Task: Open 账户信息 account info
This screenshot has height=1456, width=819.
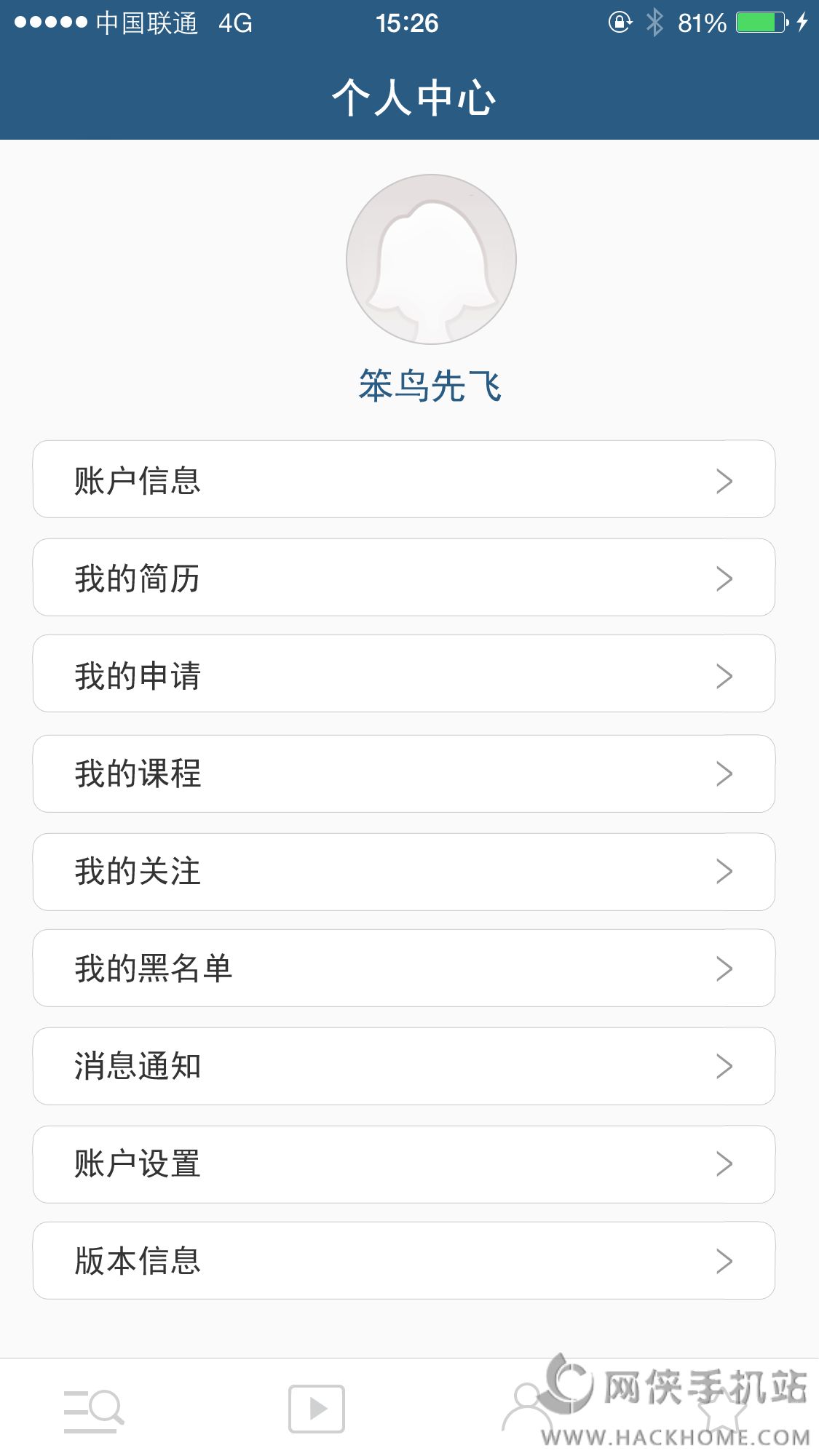Action: (403, 480)
